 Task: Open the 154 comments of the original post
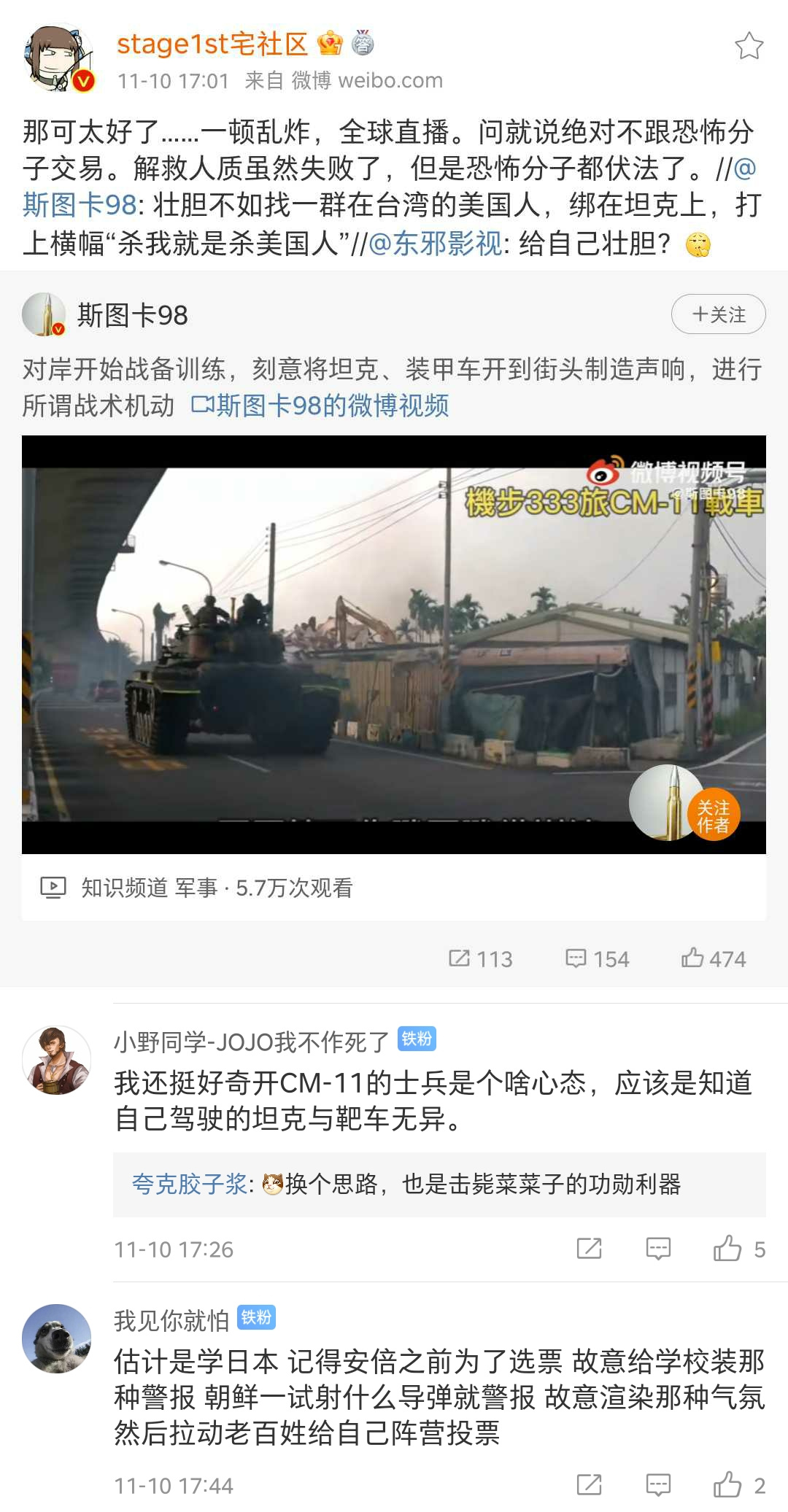coord(597,958)
